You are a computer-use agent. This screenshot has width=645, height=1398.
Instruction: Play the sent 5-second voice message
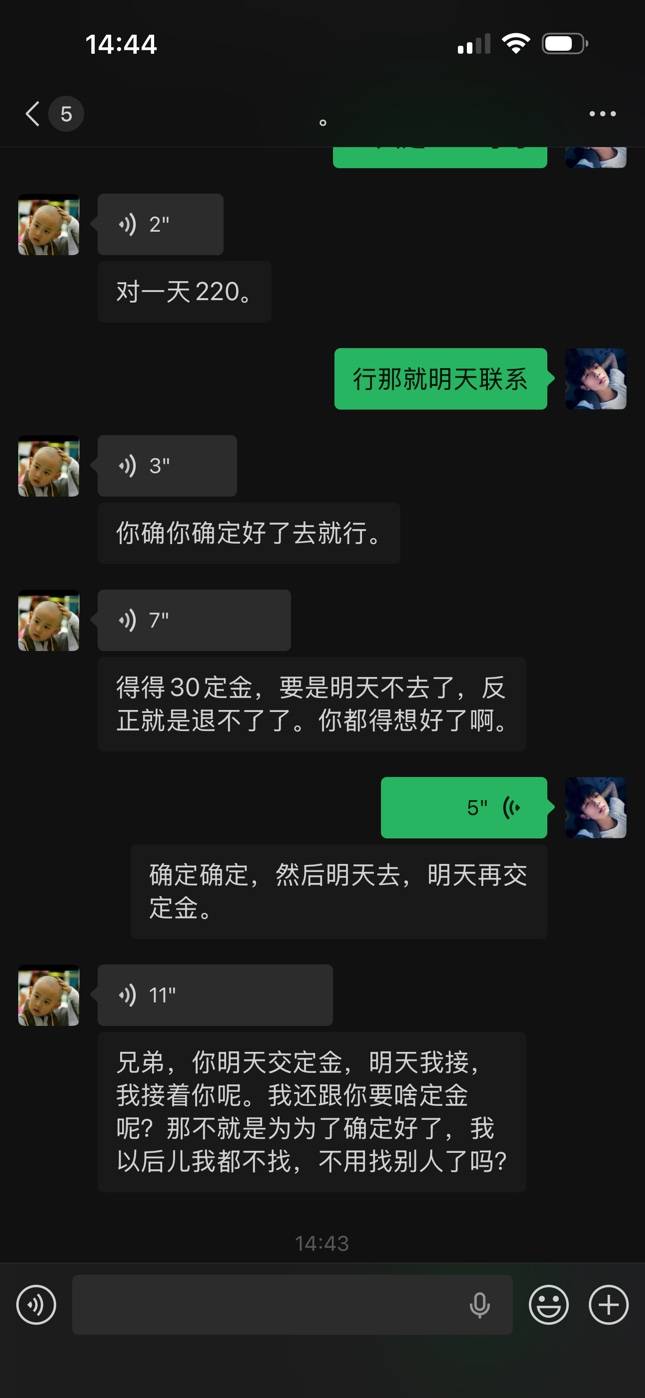click(464, 807)
